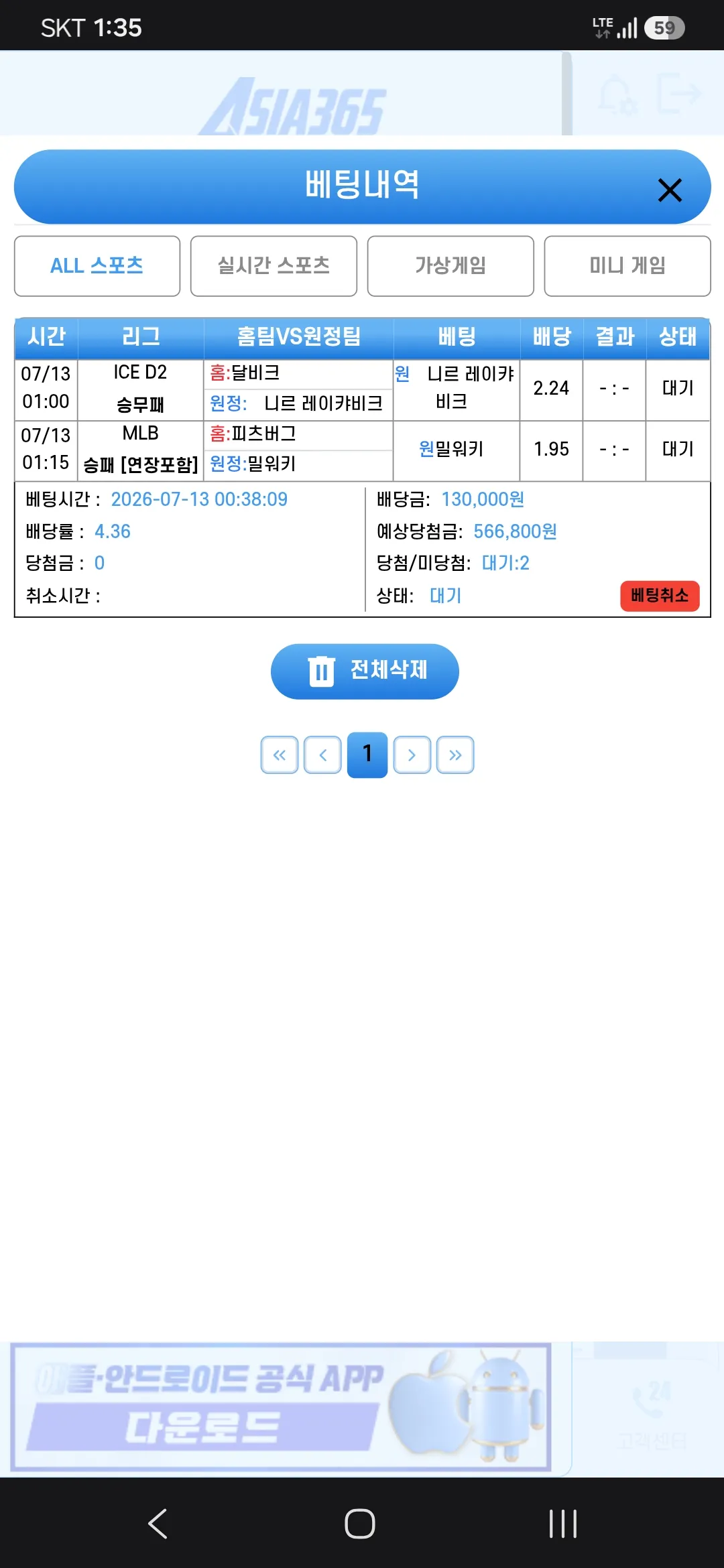Tap the red 베팅취소 button
This screenshot has height=1568, width=724.
coord(660,596)
